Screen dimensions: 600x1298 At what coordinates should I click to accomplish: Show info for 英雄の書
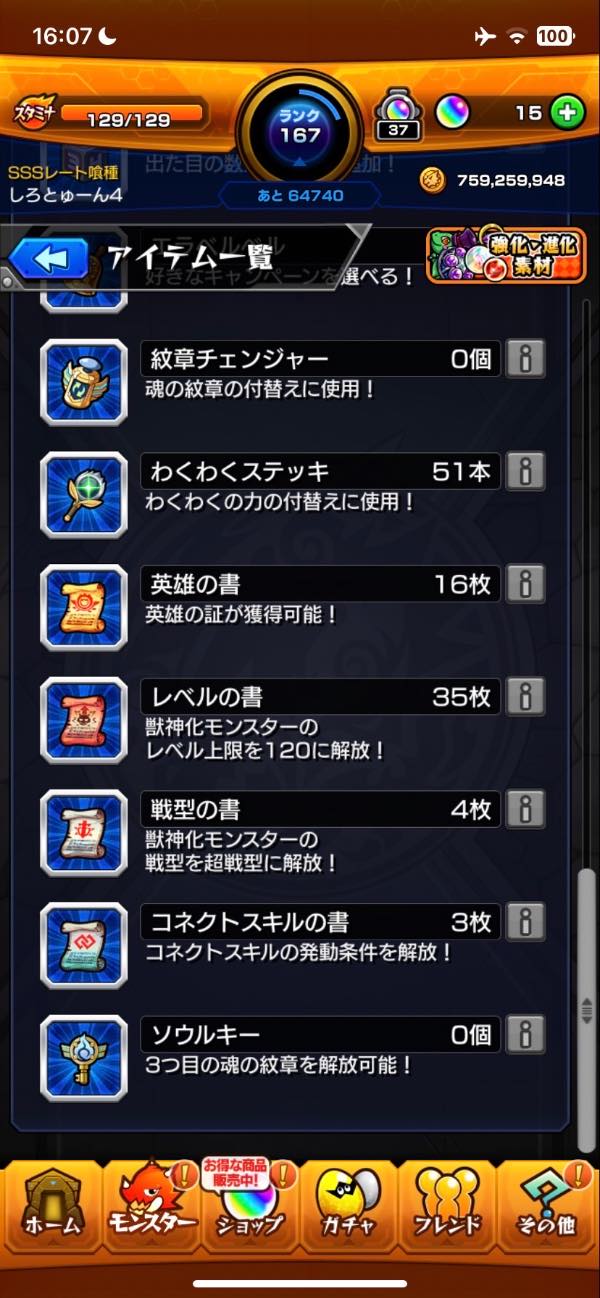(525, 583)
